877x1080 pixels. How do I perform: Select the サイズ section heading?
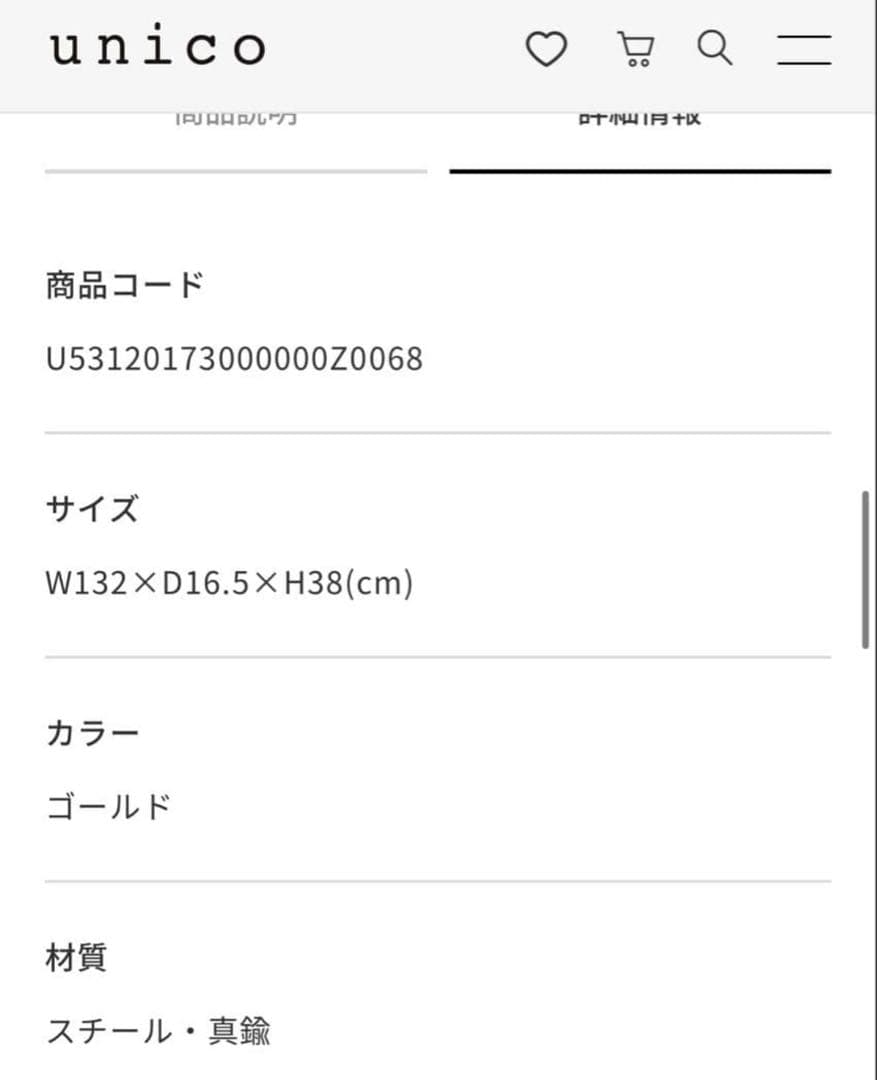pos(92,508)
